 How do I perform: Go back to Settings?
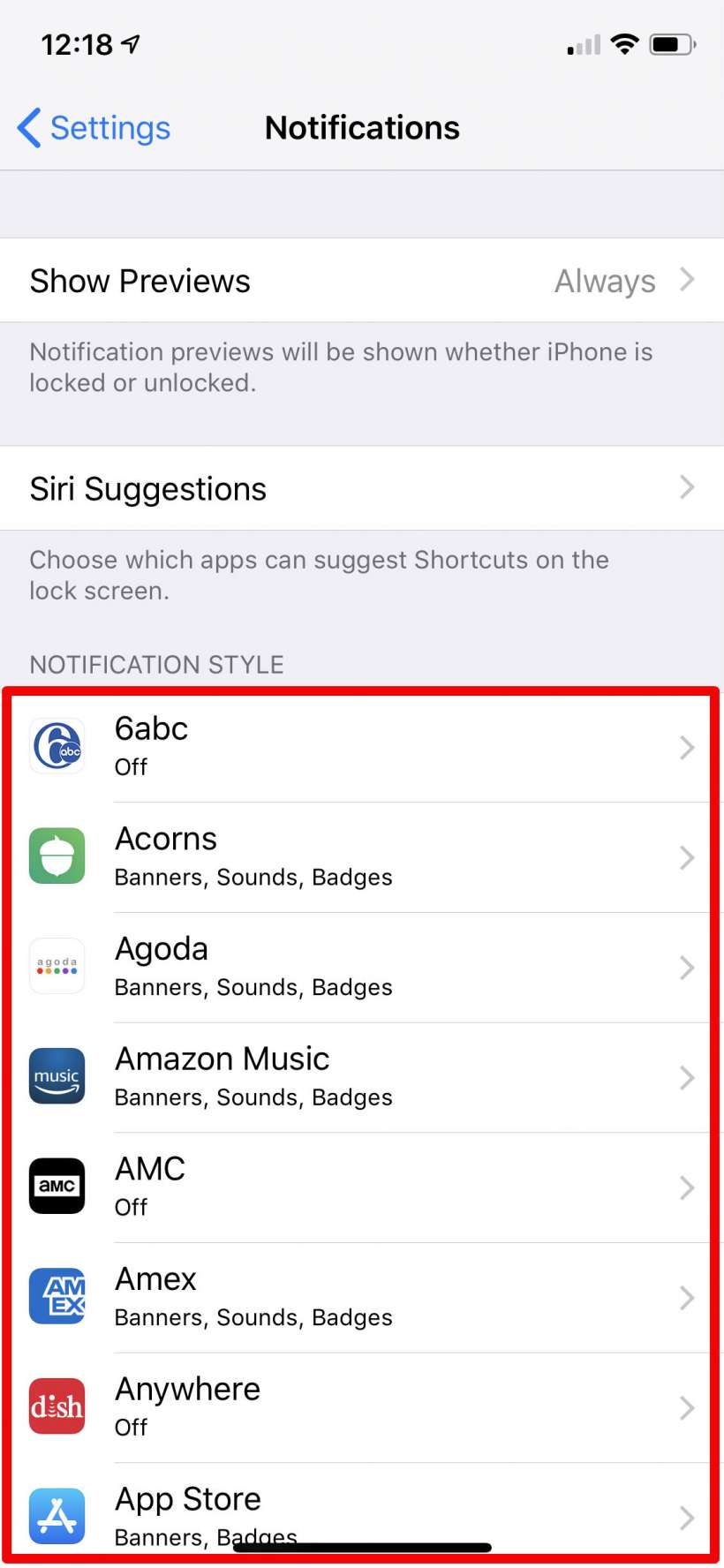point(94,128)
